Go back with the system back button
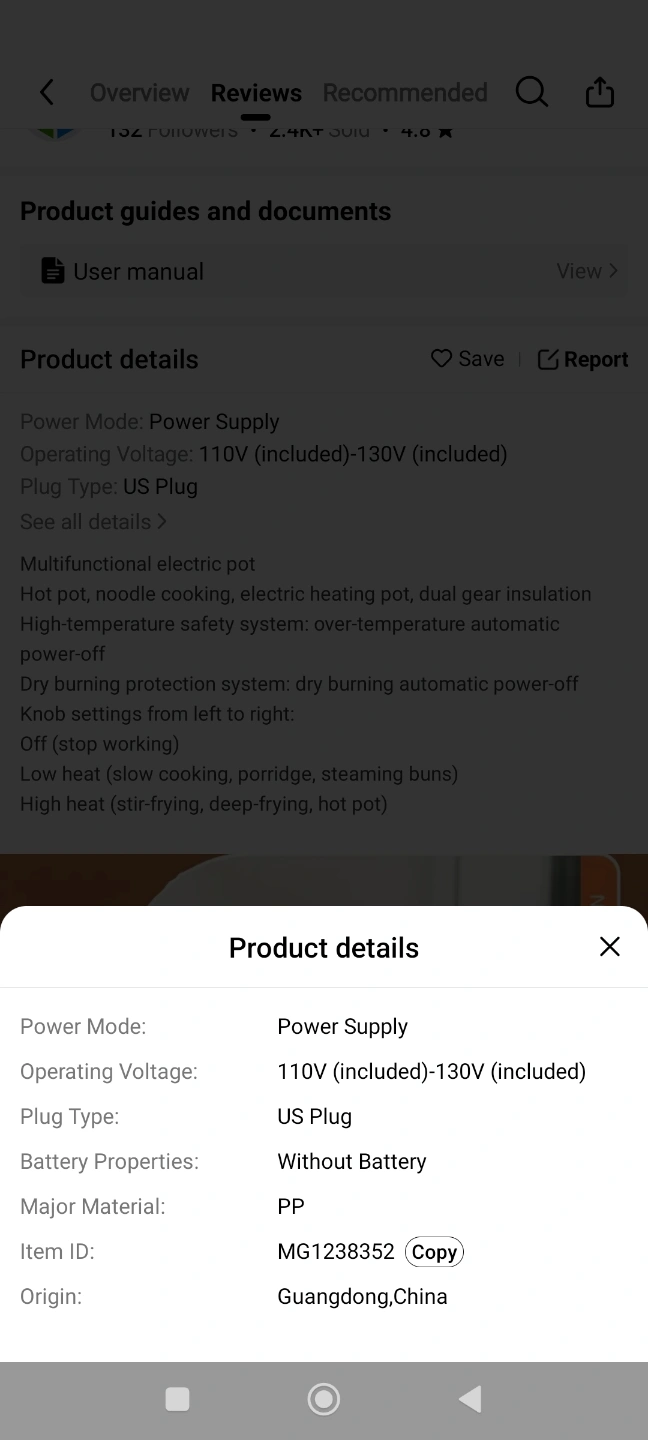648x1440 pixels. point(470,1399)
